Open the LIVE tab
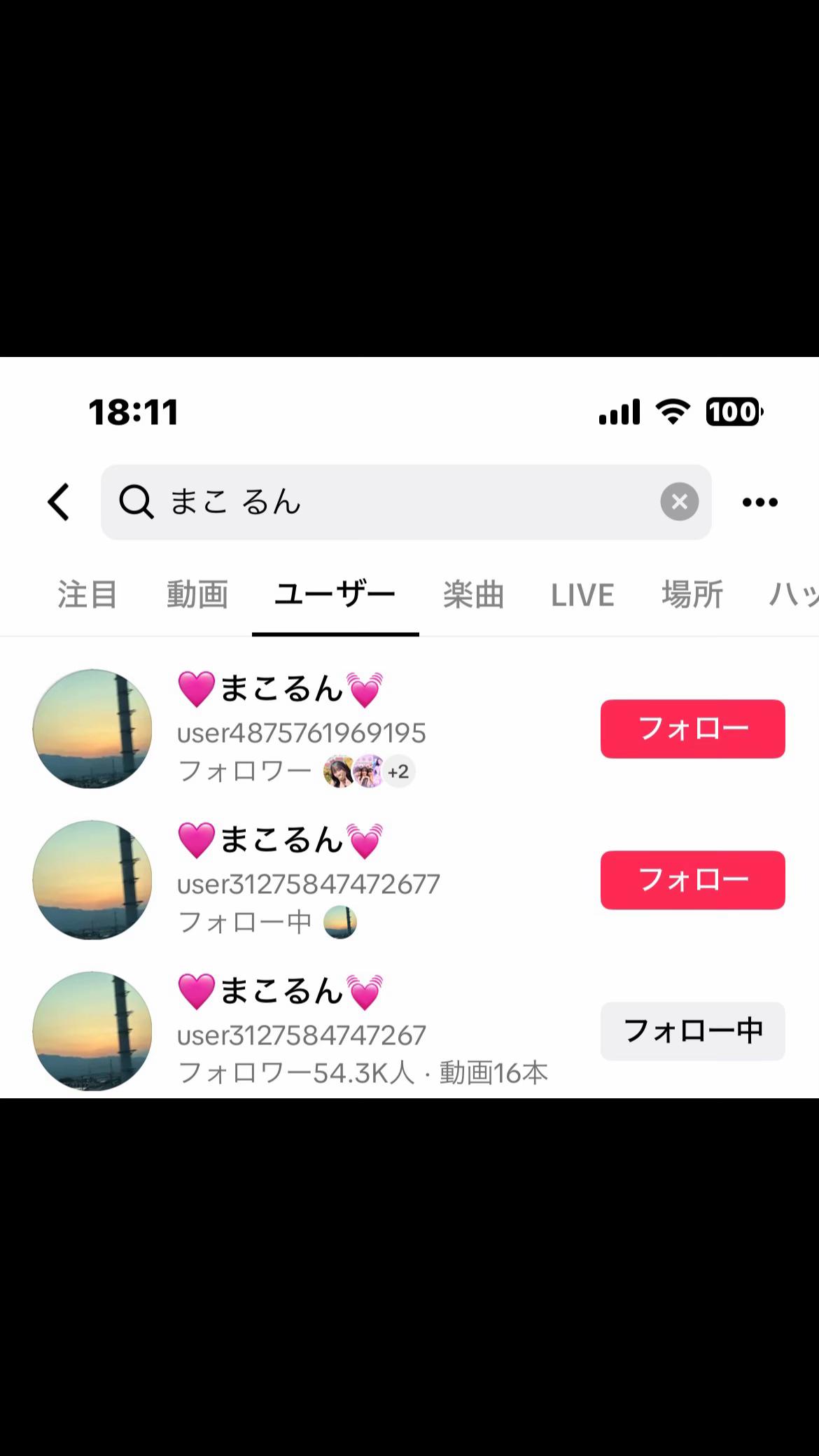Viewport: 819px width, 1456px height. (582, 595)
